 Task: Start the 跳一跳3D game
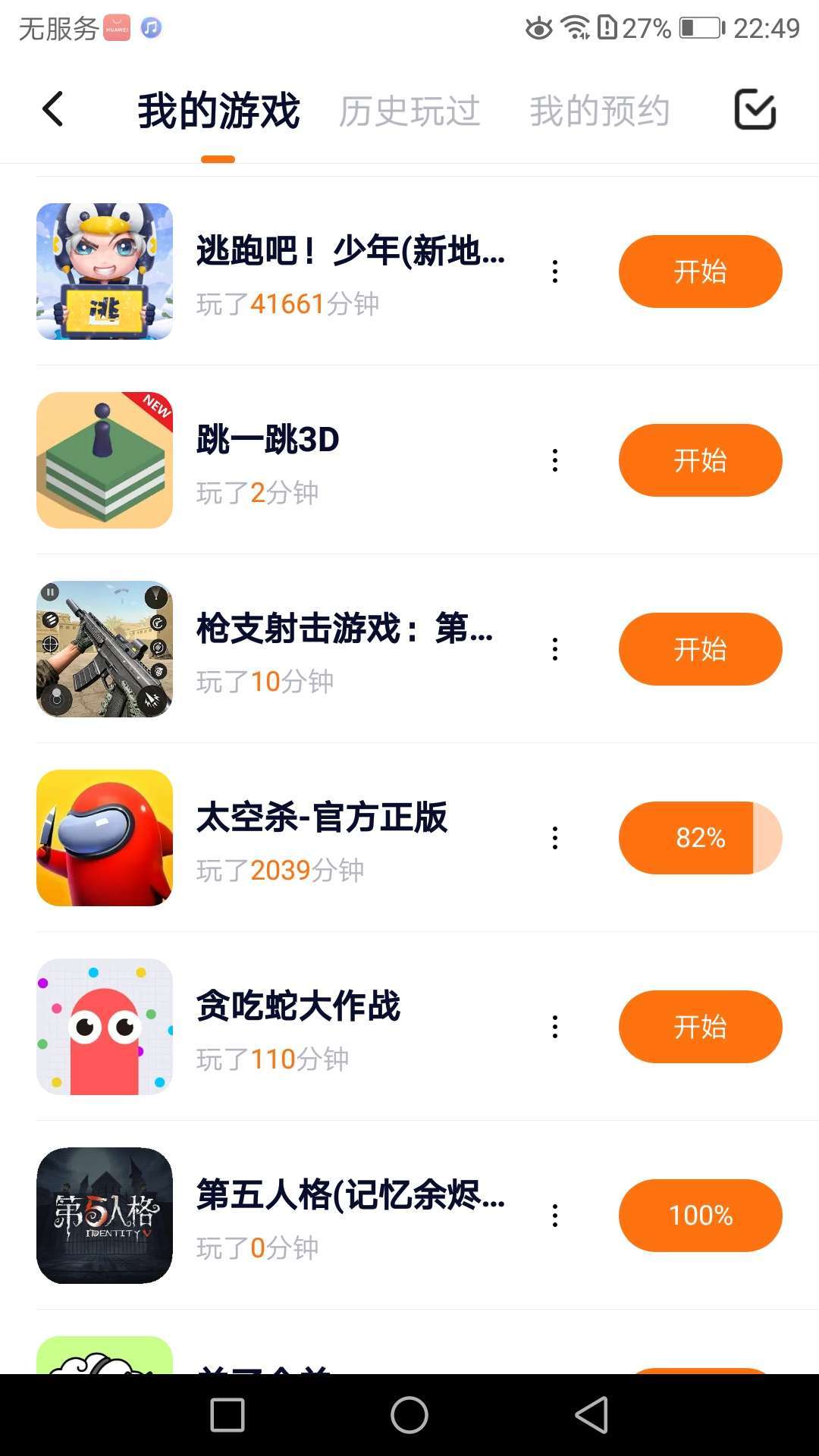pyautogui.click(x=700, y=460)
